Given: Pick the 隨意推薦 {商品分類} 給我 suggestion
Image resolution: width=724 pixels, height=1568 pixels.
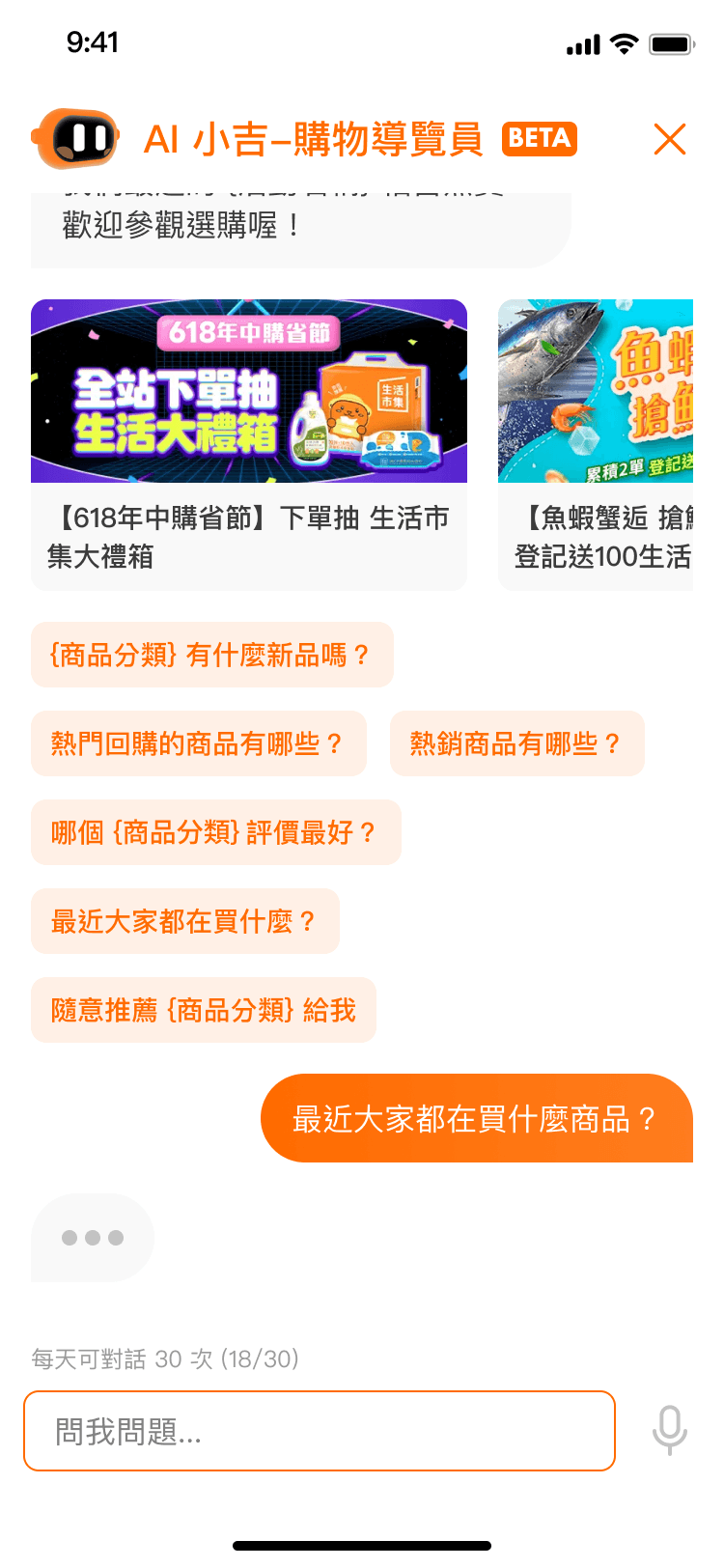Looking at the screenshot, I should click(x=204, y=1010).
